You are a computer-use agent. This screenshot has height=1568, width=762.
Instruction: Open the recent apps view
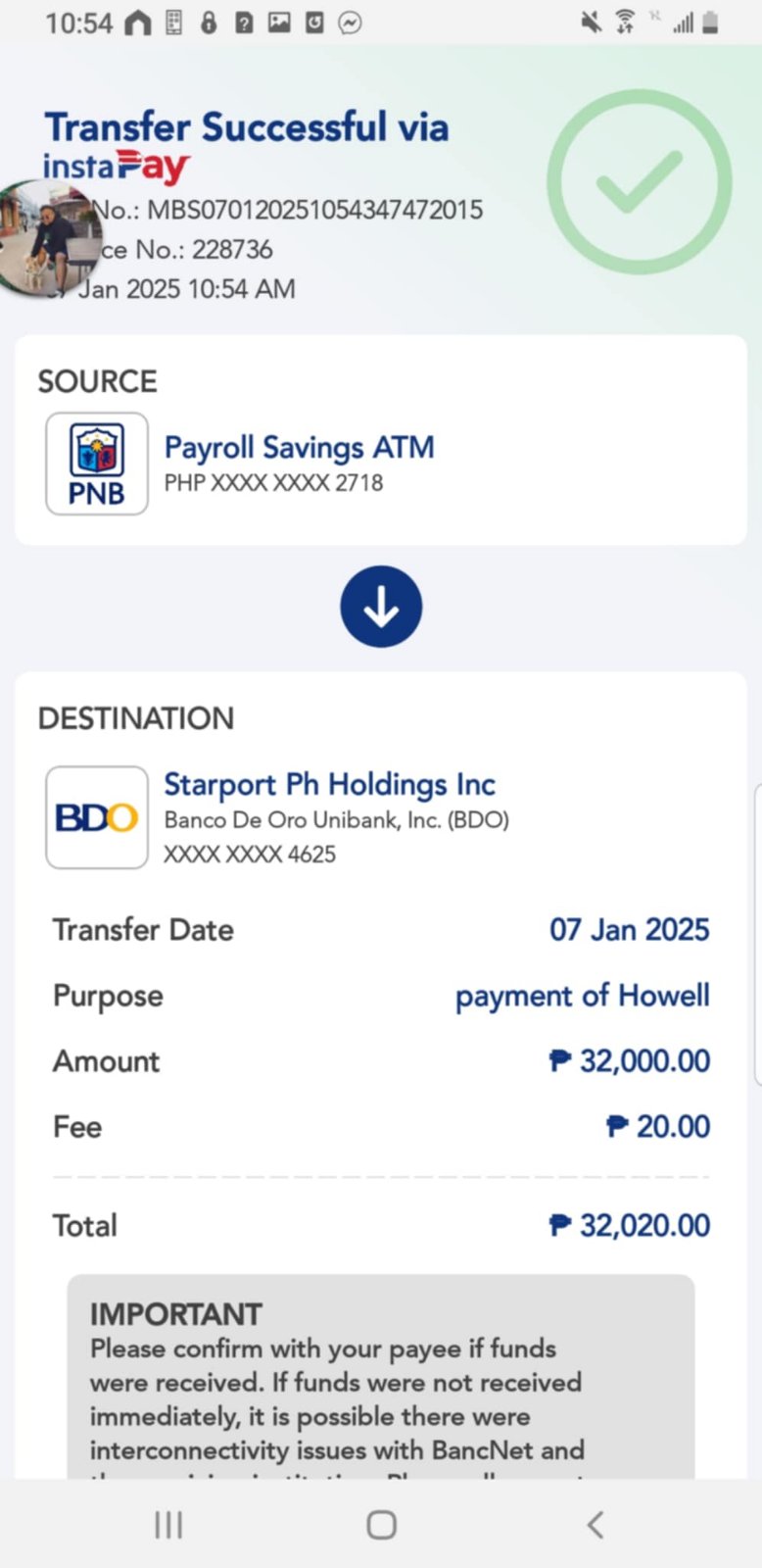point(168,1524)
